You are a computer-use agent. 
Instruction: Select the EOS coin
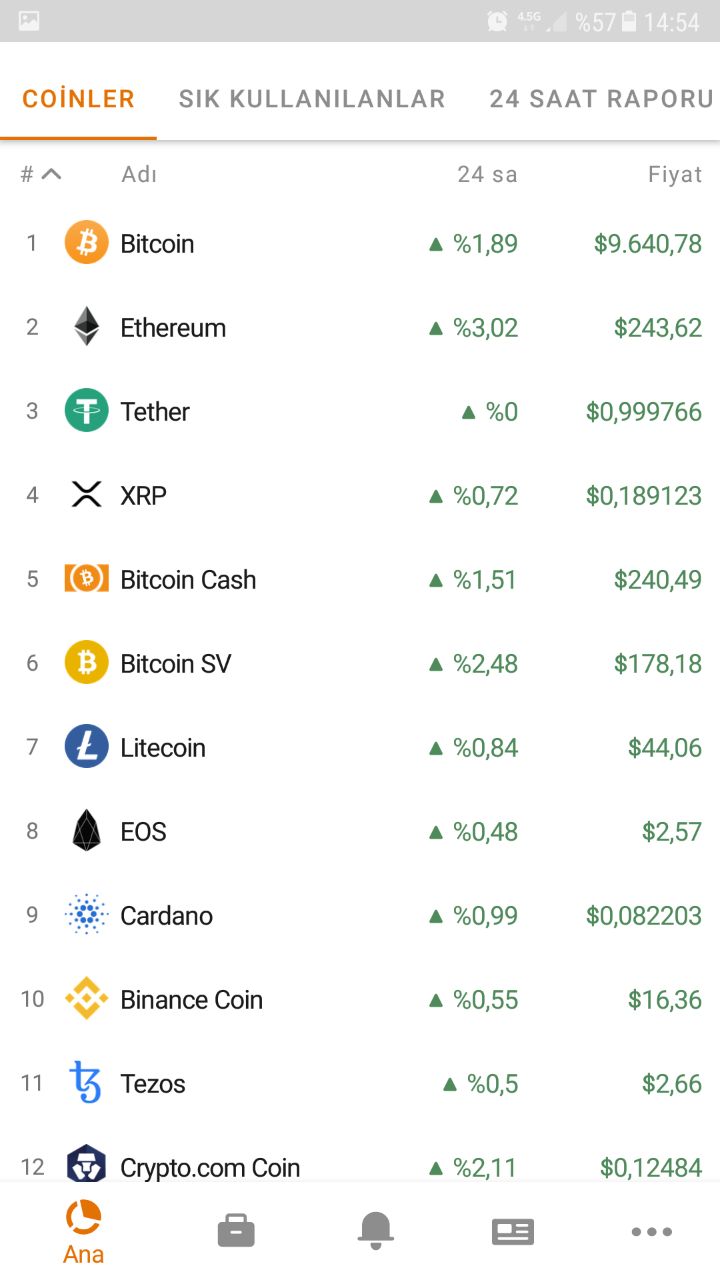click(x=360, y=831)
